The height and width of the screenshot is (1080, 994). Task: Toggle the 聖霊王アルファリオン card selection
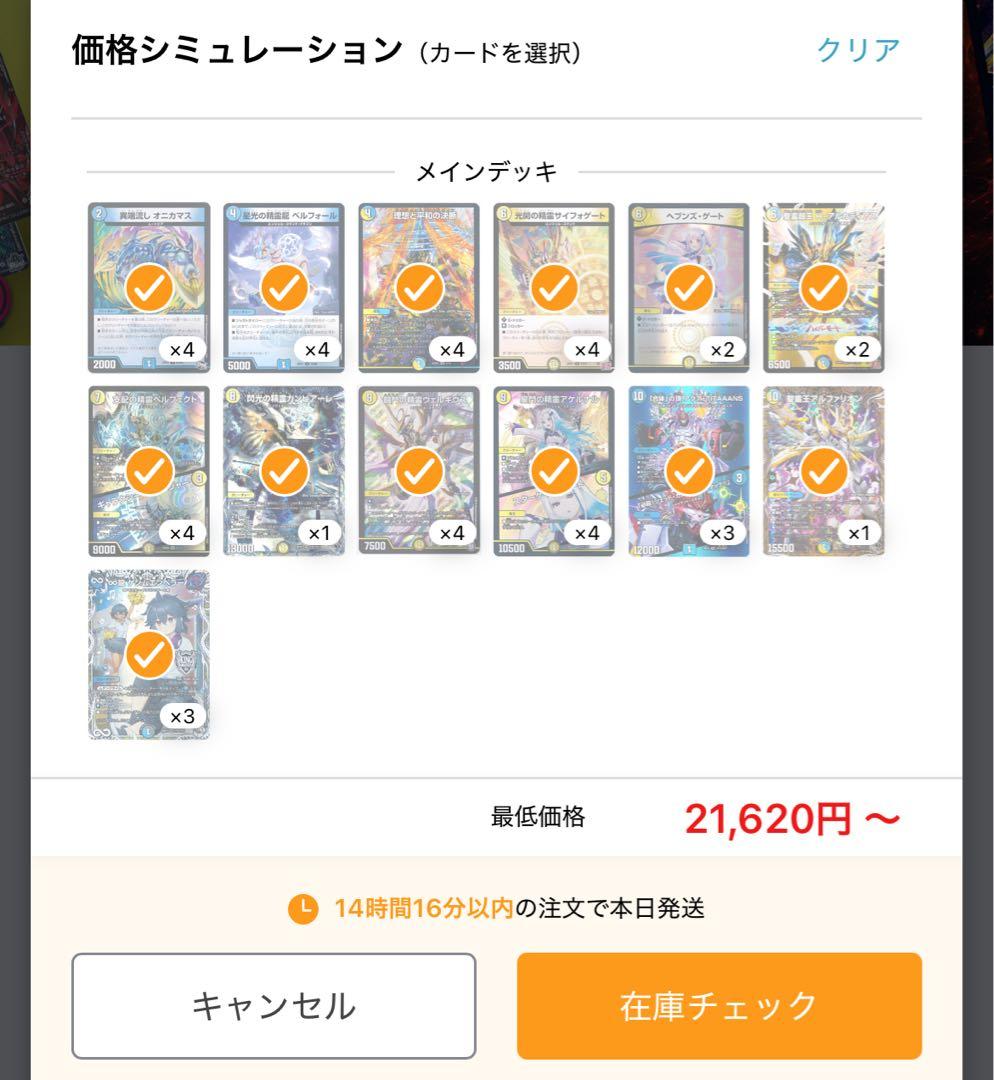[x=824, y=472]
